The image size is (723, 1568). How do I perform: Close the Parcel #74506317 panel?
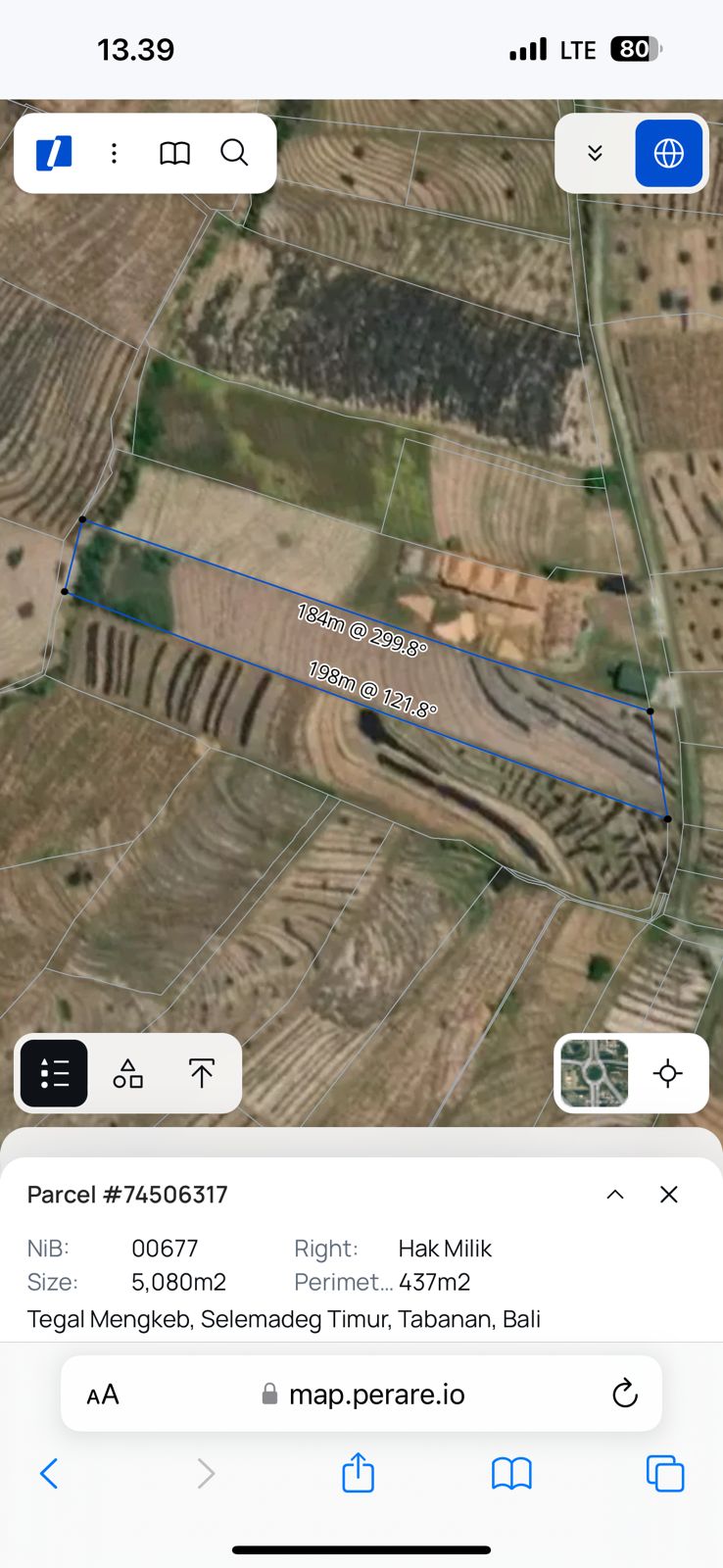pyautogui.click(x=669, y=1194)
